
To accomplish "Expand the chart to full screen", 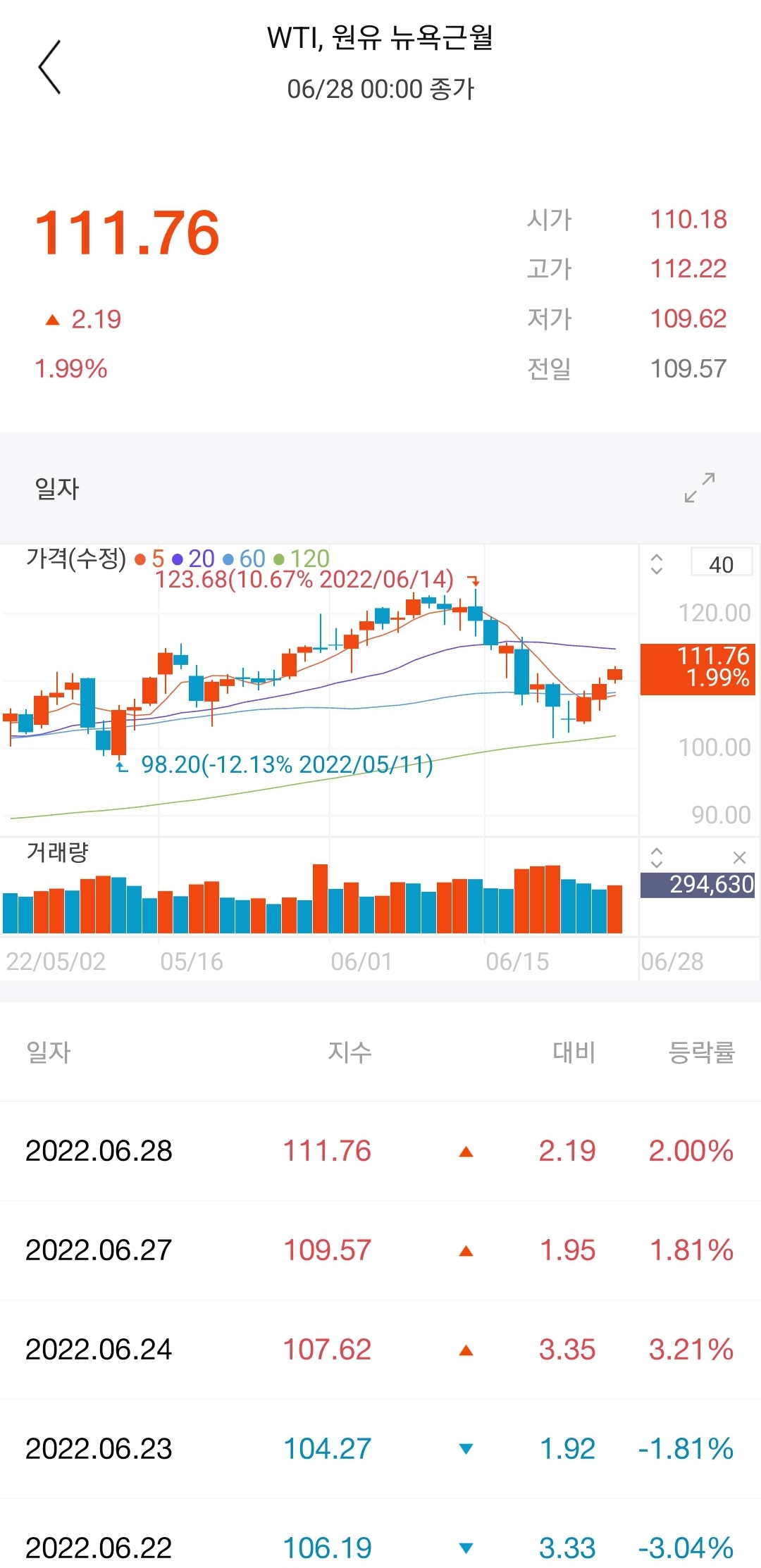I will pyautogui.click(x=700, y=487).
